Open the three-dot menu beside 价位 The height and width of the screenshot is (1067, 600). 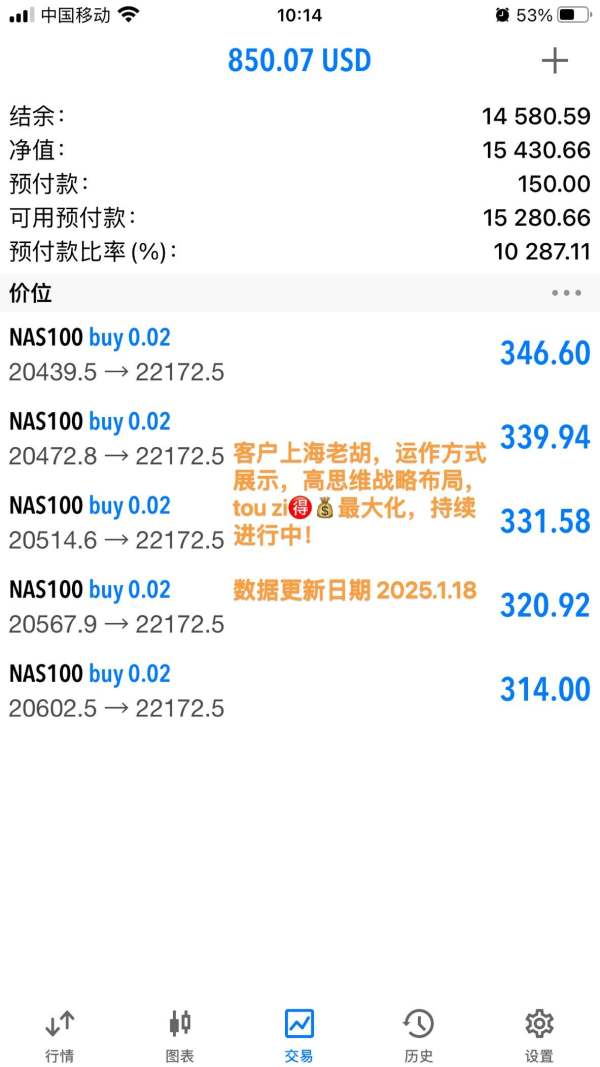(x=566, y=293)
